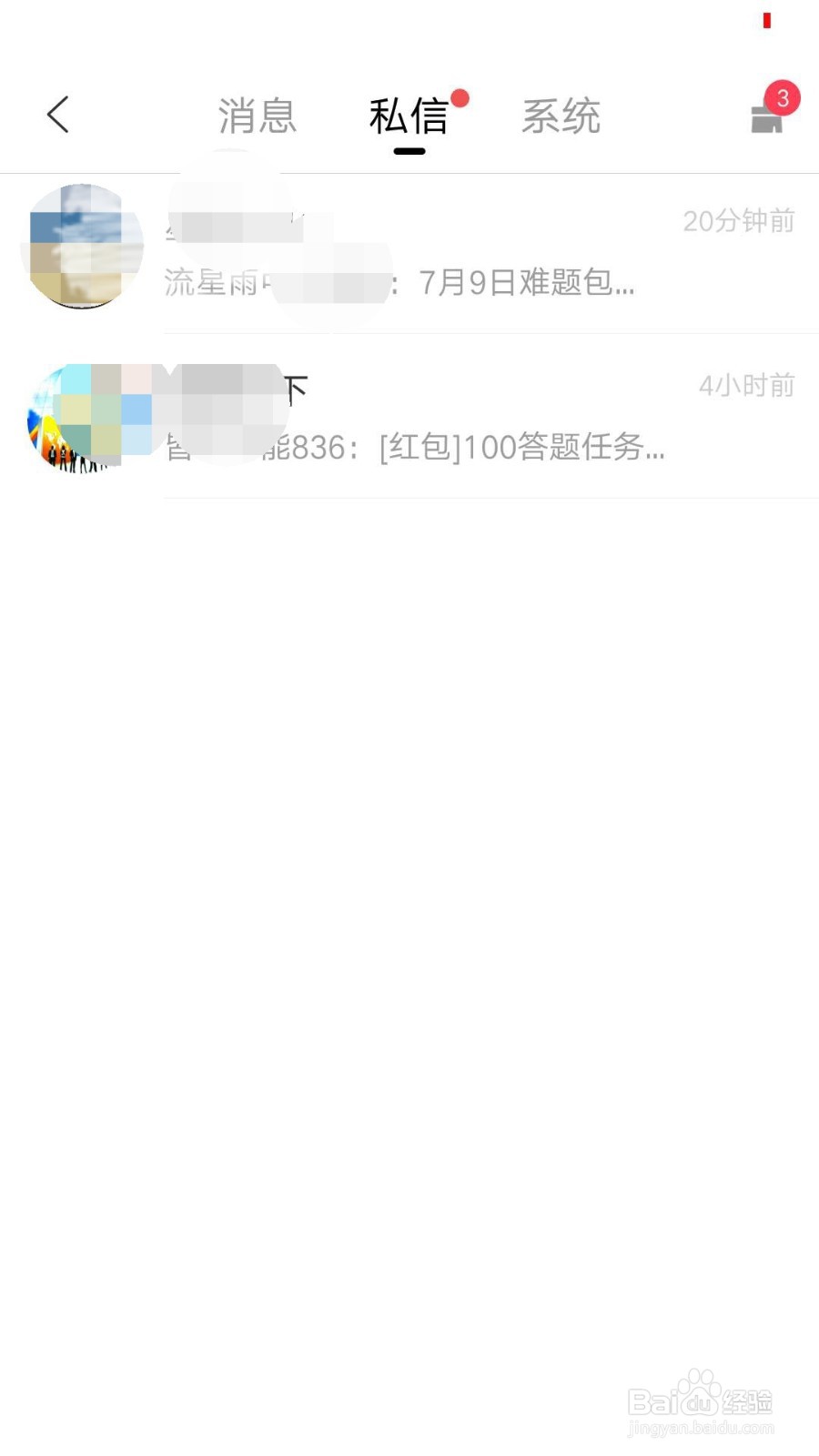Click the 20分钟前 timestamp
Image resolution: width=819 pixels, height=1456 pixels.
coord(740,220)
